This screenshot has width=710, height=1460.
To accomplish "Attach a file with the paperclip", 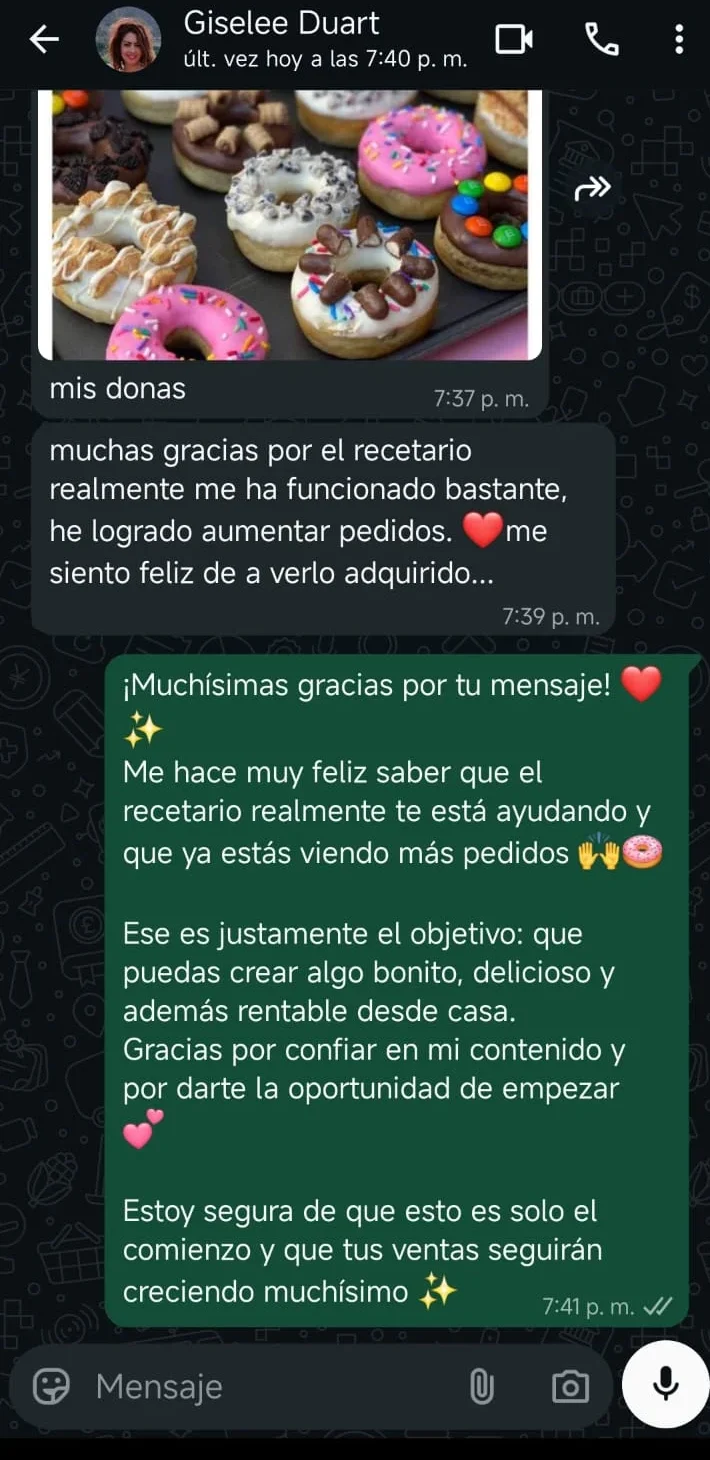I will point(482,1386).
